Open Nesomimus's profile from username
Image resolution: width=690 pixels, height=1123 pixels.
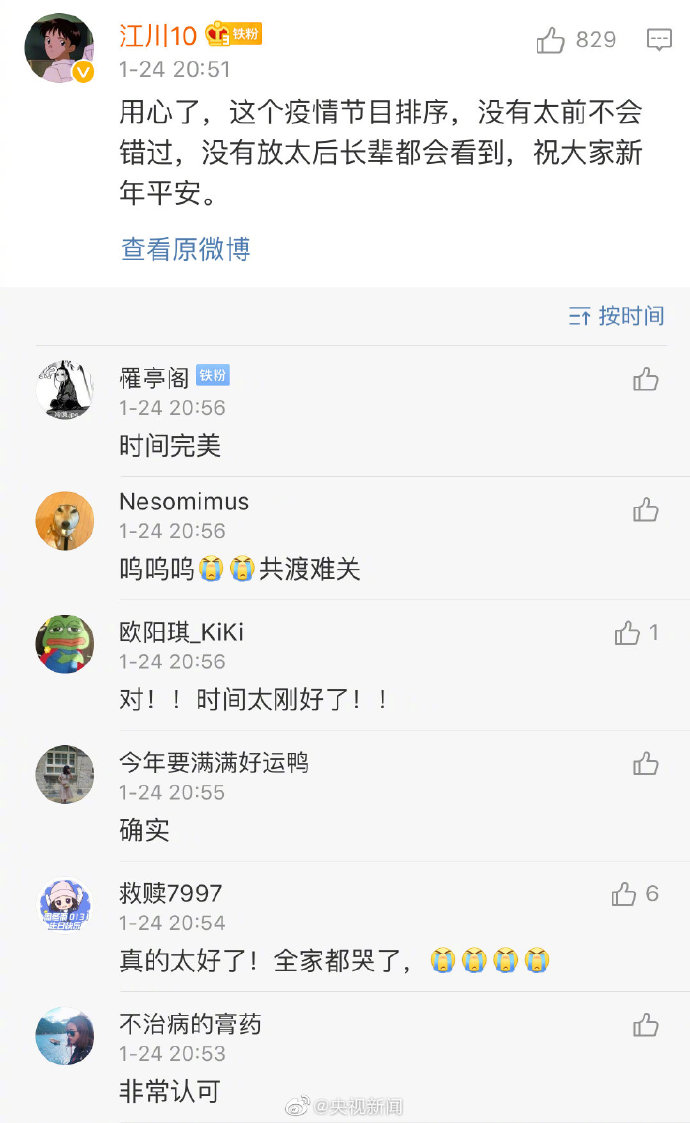point(184,501)
